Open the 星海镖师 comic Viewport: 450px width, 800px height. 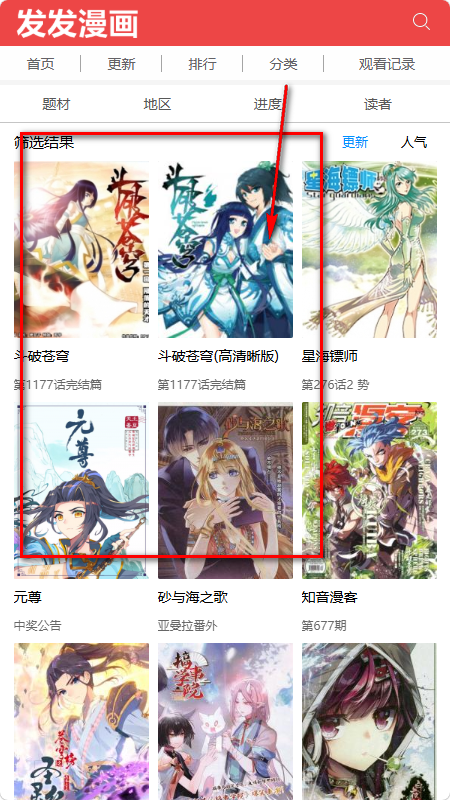click(x=369, y=249)
